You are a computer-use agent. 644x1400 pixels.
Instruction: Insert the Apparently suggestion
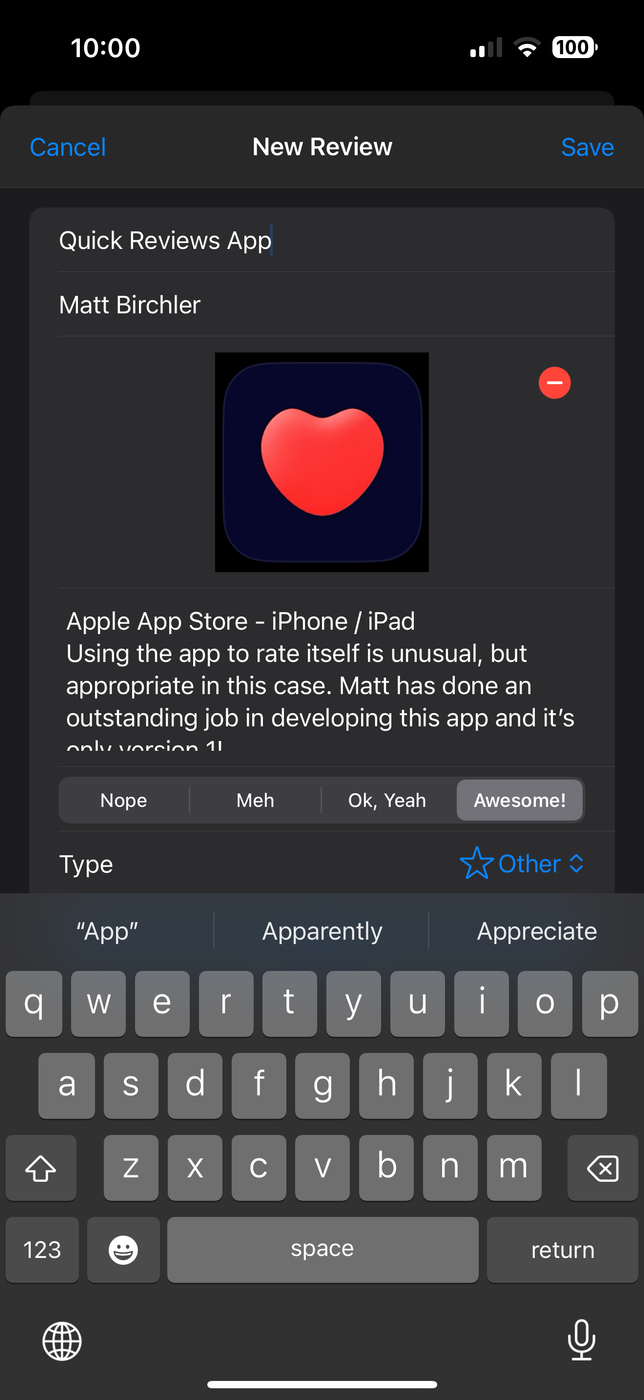pos(322,931)
